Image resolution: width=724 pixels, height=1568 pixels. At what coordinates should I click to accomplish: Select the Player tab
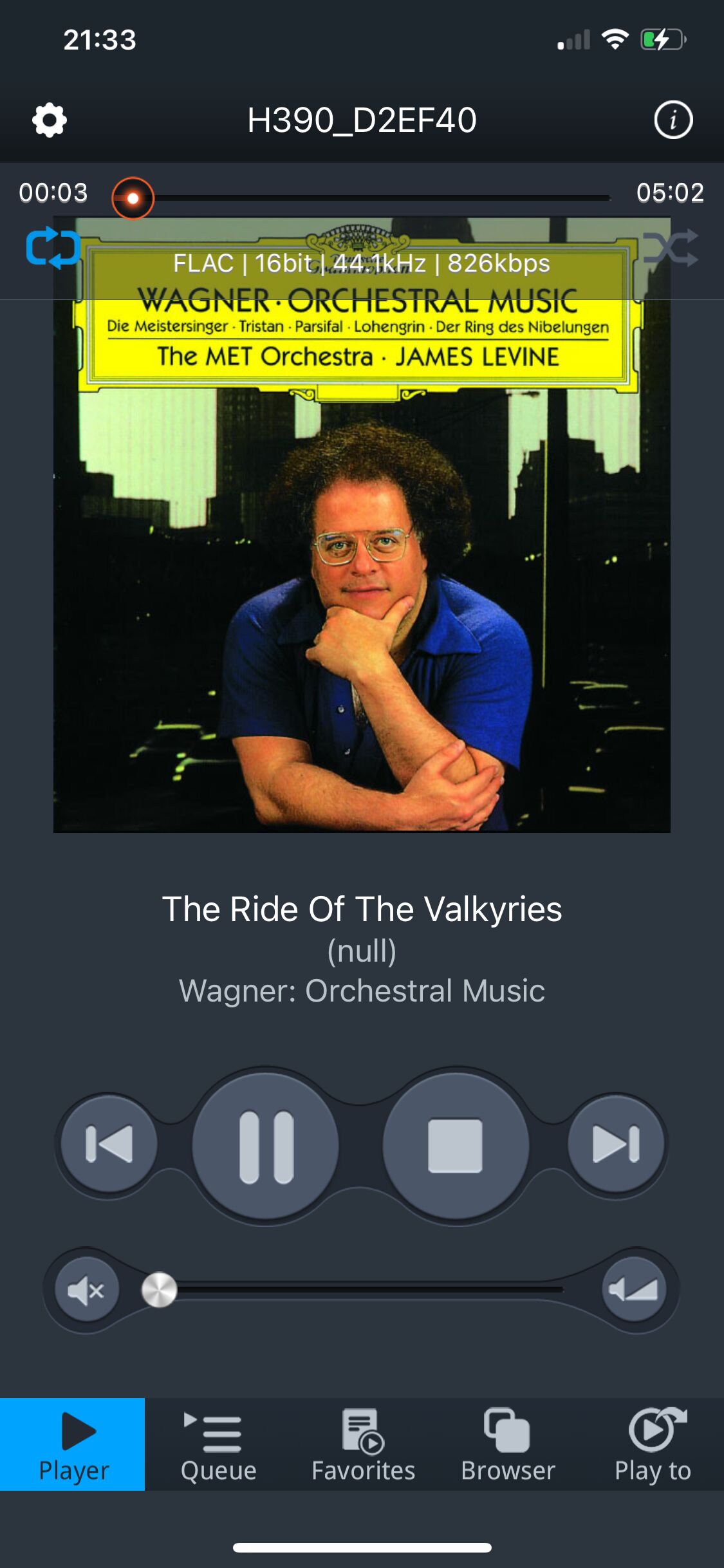pyautogui.click(x=73, y=1444)
